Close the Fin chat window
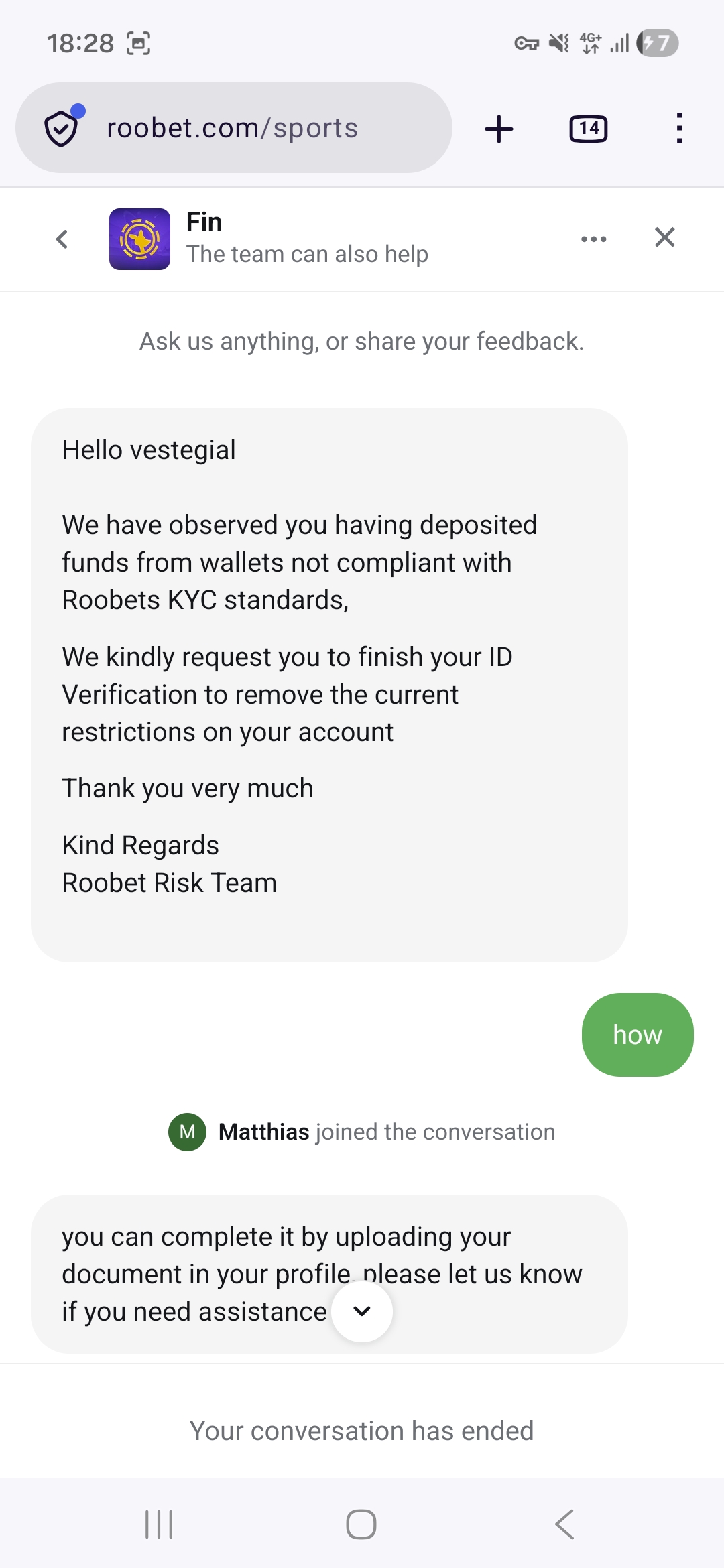This screenshot has width=724, height=1568. [x=664, y=237]
